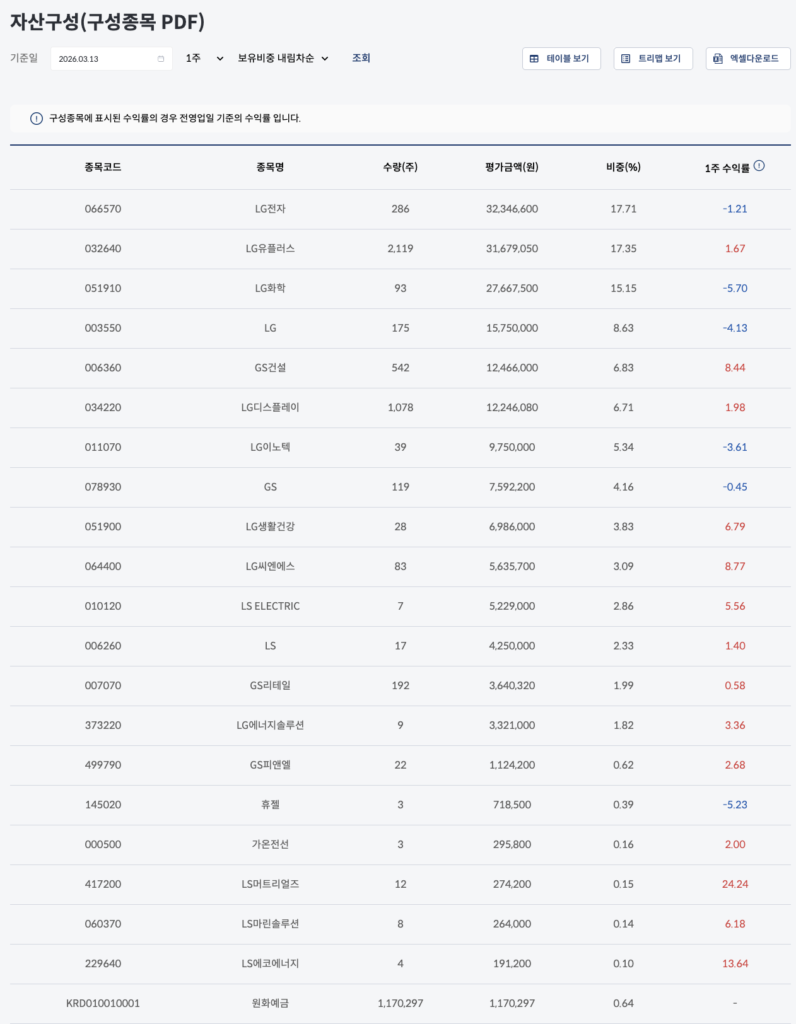Open the 기준일 date picker
Image resolution: width=796 pixels, height=1024 pixels.
pyautogui.click(x=111, y=59)
